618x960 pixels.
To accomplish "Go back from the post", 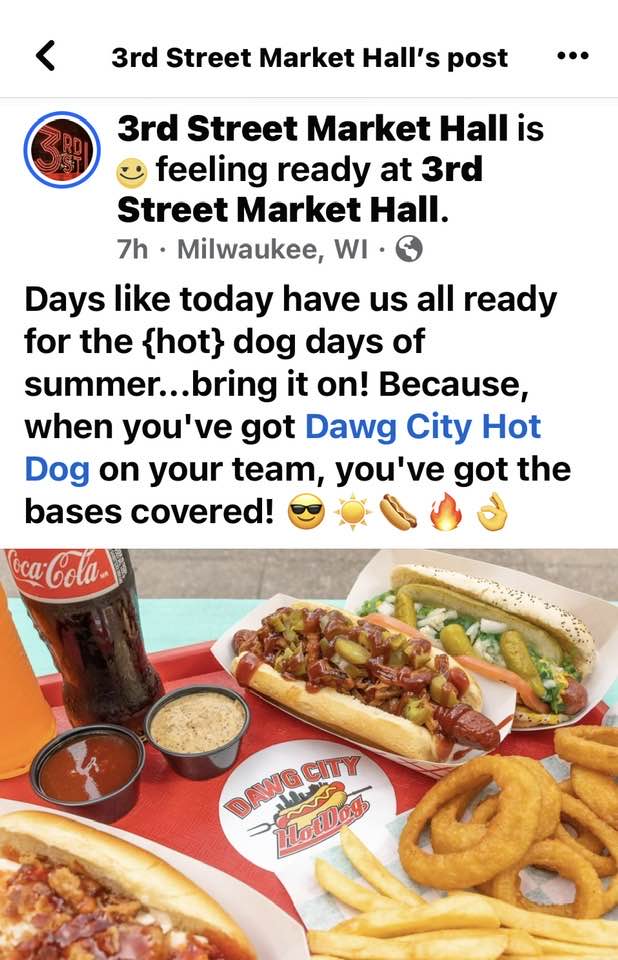I will pos(45,55).
